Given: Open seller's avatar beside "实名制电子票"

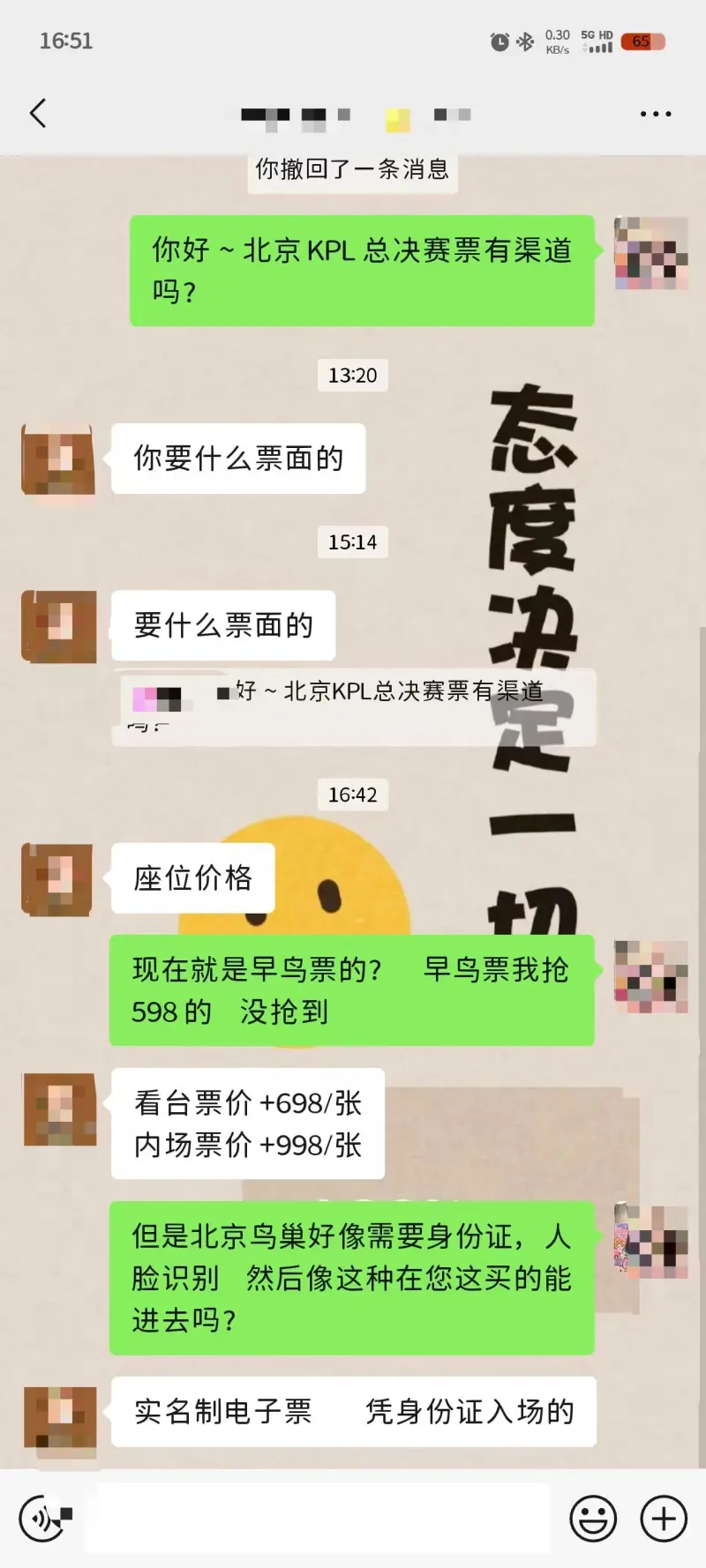Looking at the screenshot, I should [x=59, y=1416].
